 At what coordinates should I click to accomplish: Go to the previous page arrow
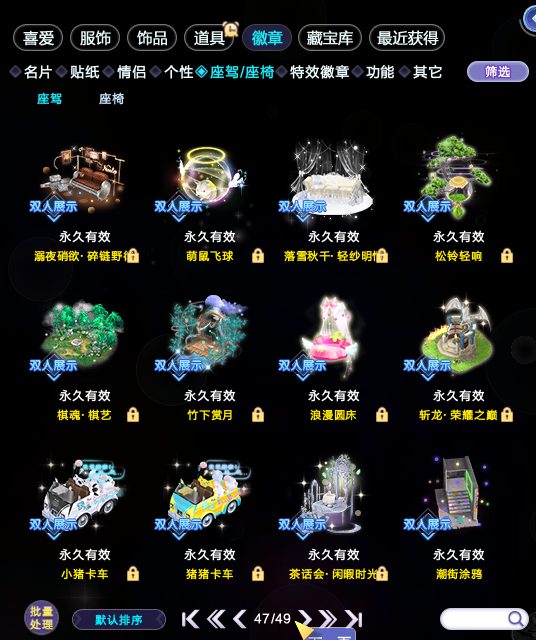click(x=239, y=620)
